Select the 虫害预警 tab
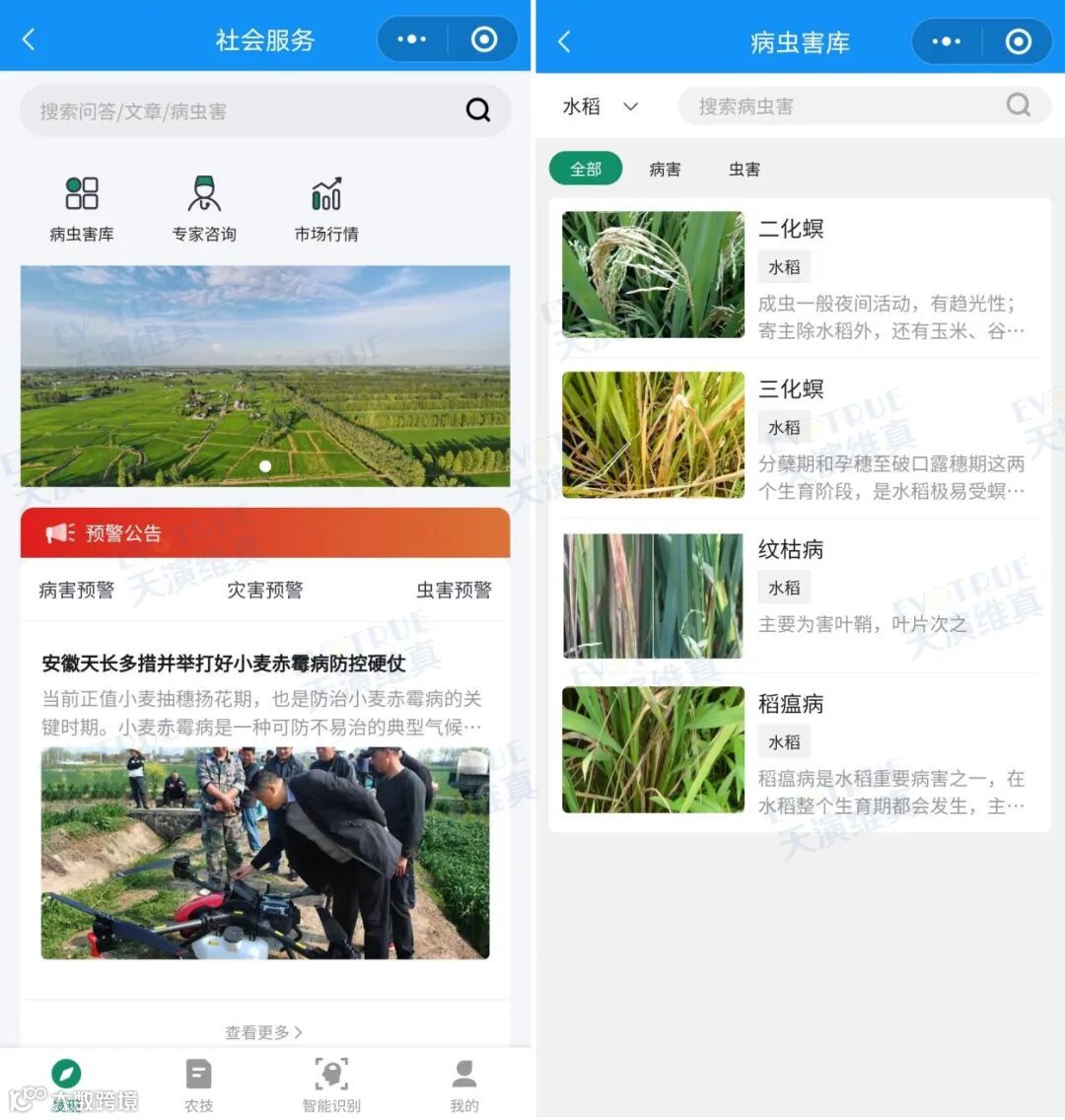 454,590
